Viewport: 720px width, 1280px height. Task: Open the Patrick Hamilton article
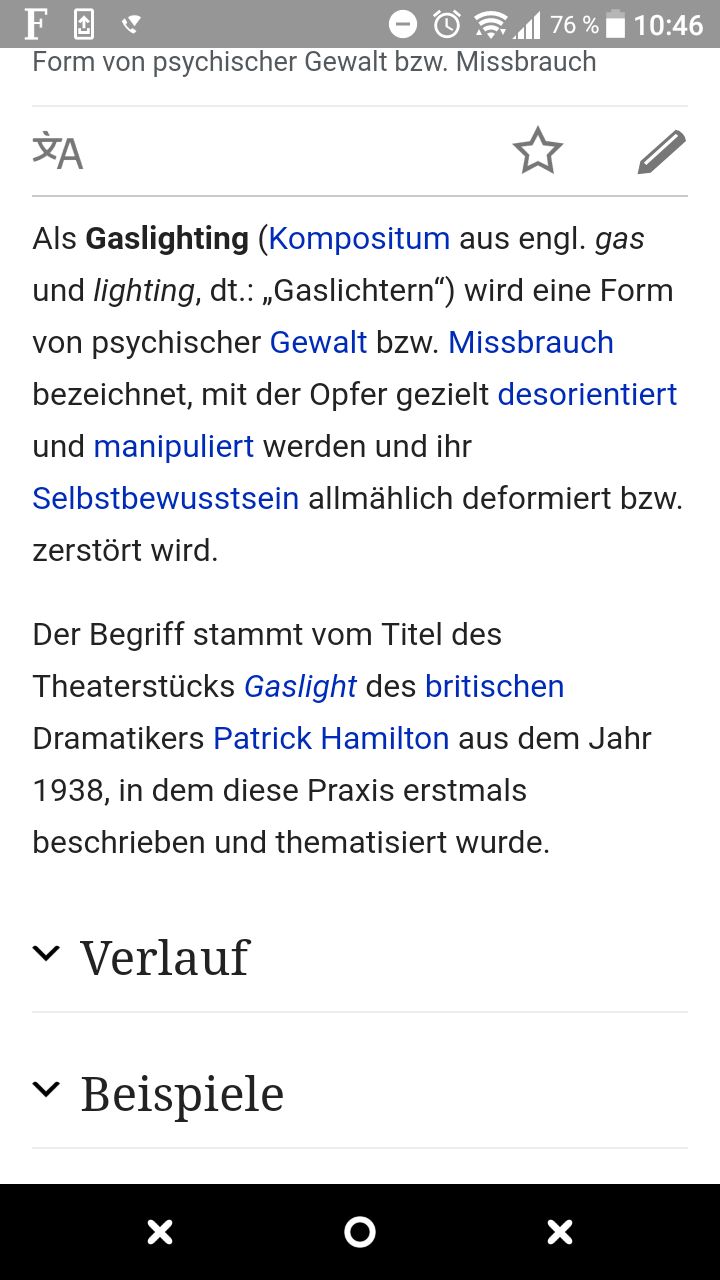pyautogui.click(x=331, y=738)
